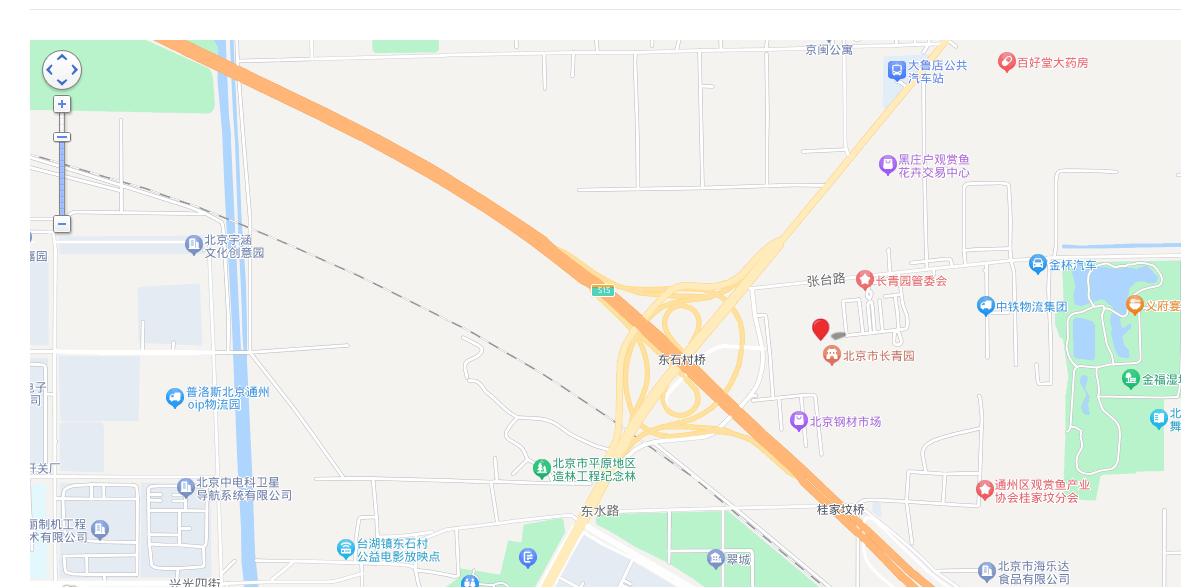Pan the map right with arrow control
1181x587 pixels.
pyautogui.click(x=74, y=70)
